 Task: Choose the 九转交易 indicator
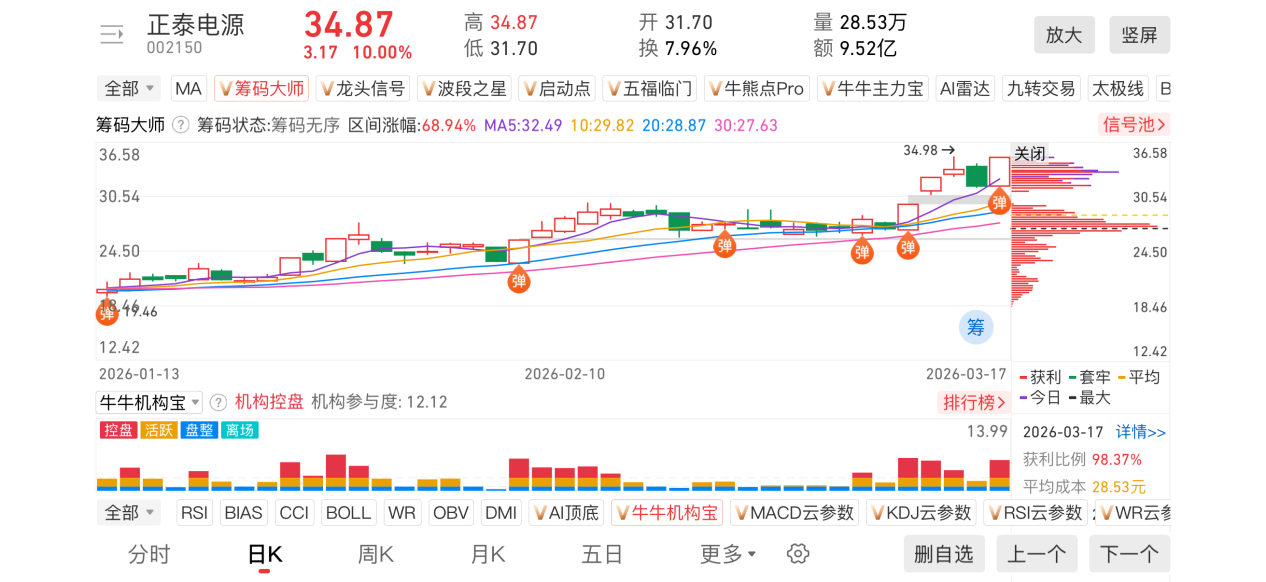(x=1041, y=89)
